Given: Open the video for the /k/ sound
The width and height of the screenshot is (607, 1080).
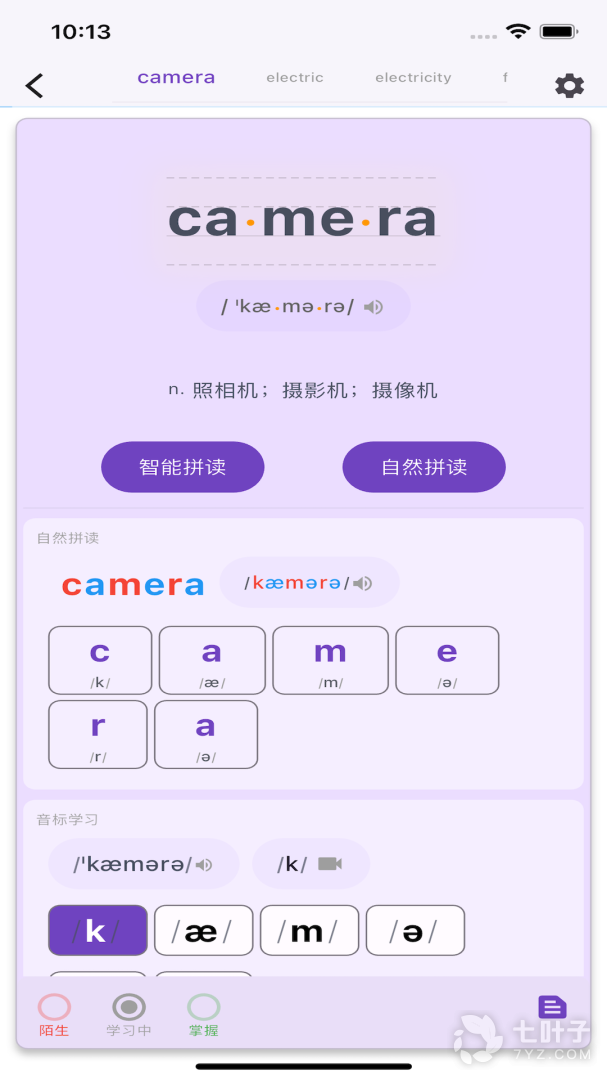Looking at the screenshot, I should point(329,864).
